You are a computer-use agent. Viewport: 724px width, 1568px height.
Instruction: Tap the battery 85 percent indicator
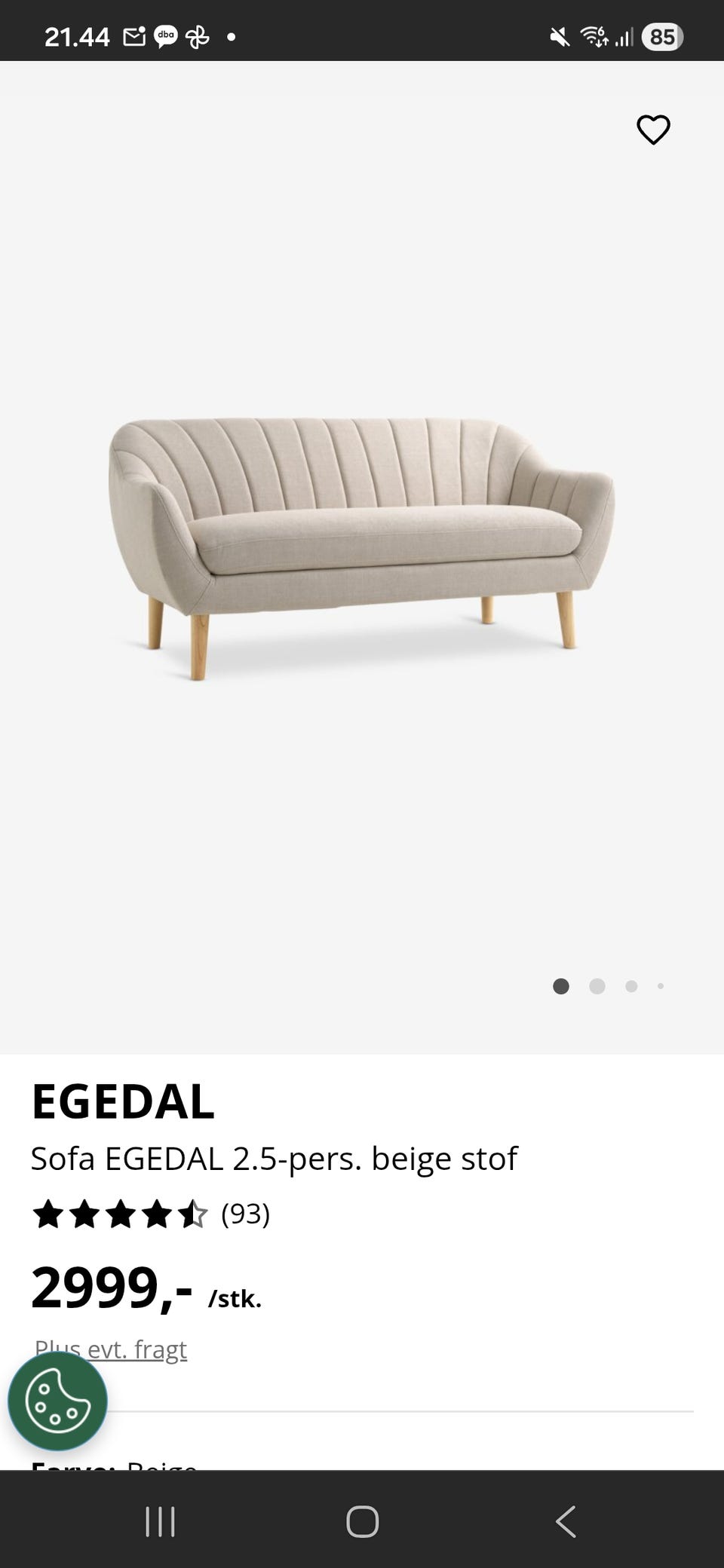coord(661,36)
